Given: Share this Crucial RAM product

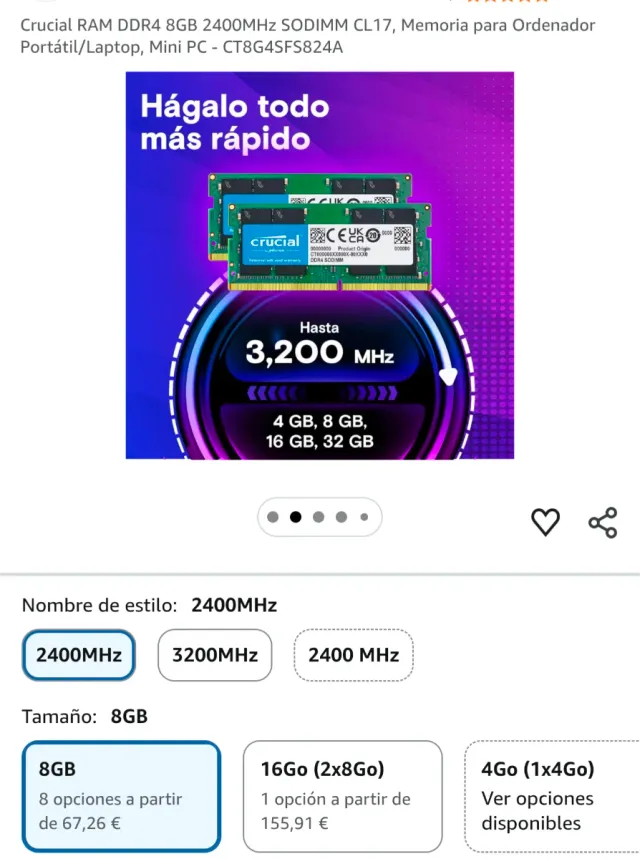Looking at the screenshot, I should [x=602, y=521].
